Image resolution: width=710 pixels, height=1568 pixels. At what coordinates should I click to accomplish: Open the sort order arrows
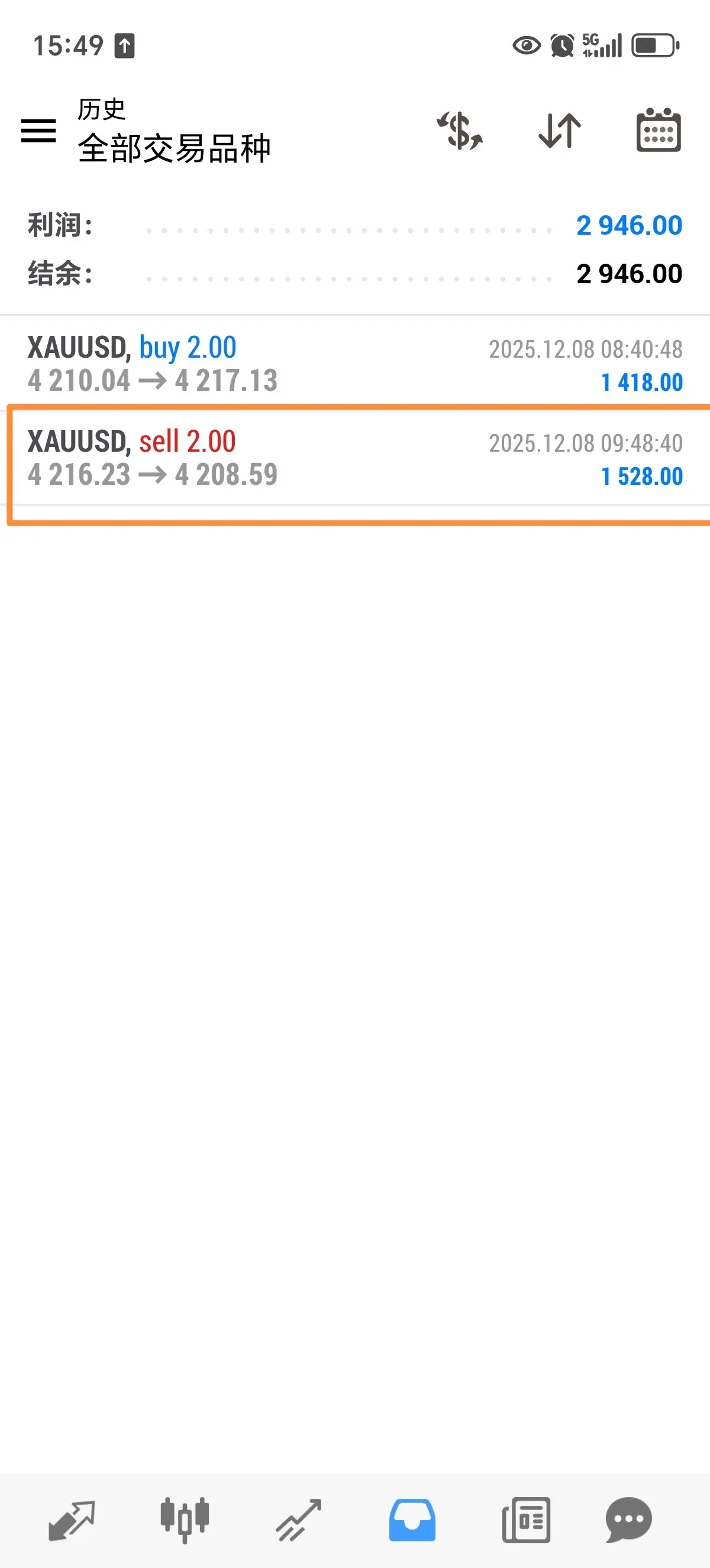coord(560,131)
